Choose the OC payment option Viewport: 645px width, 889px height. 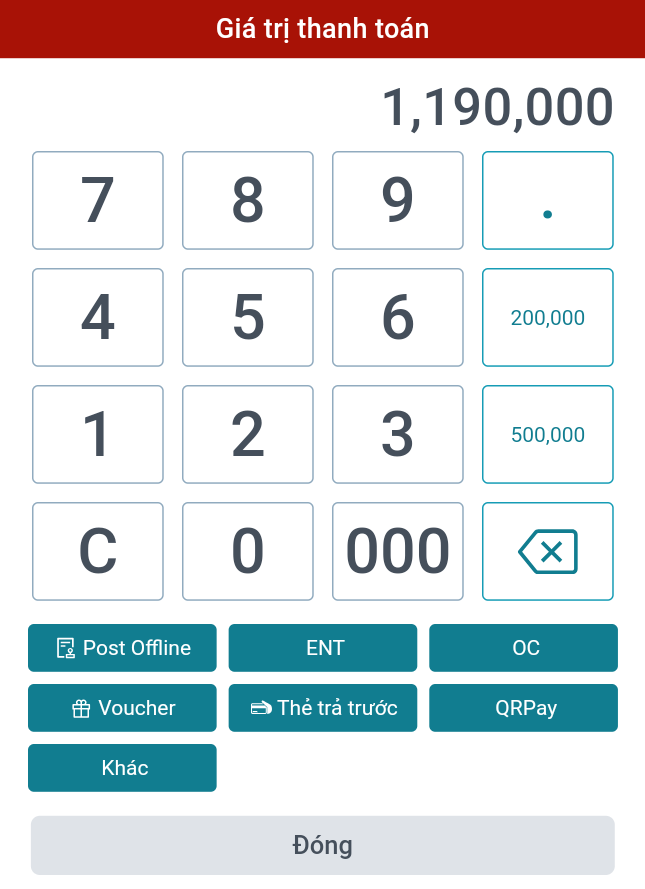pos(523,648)
